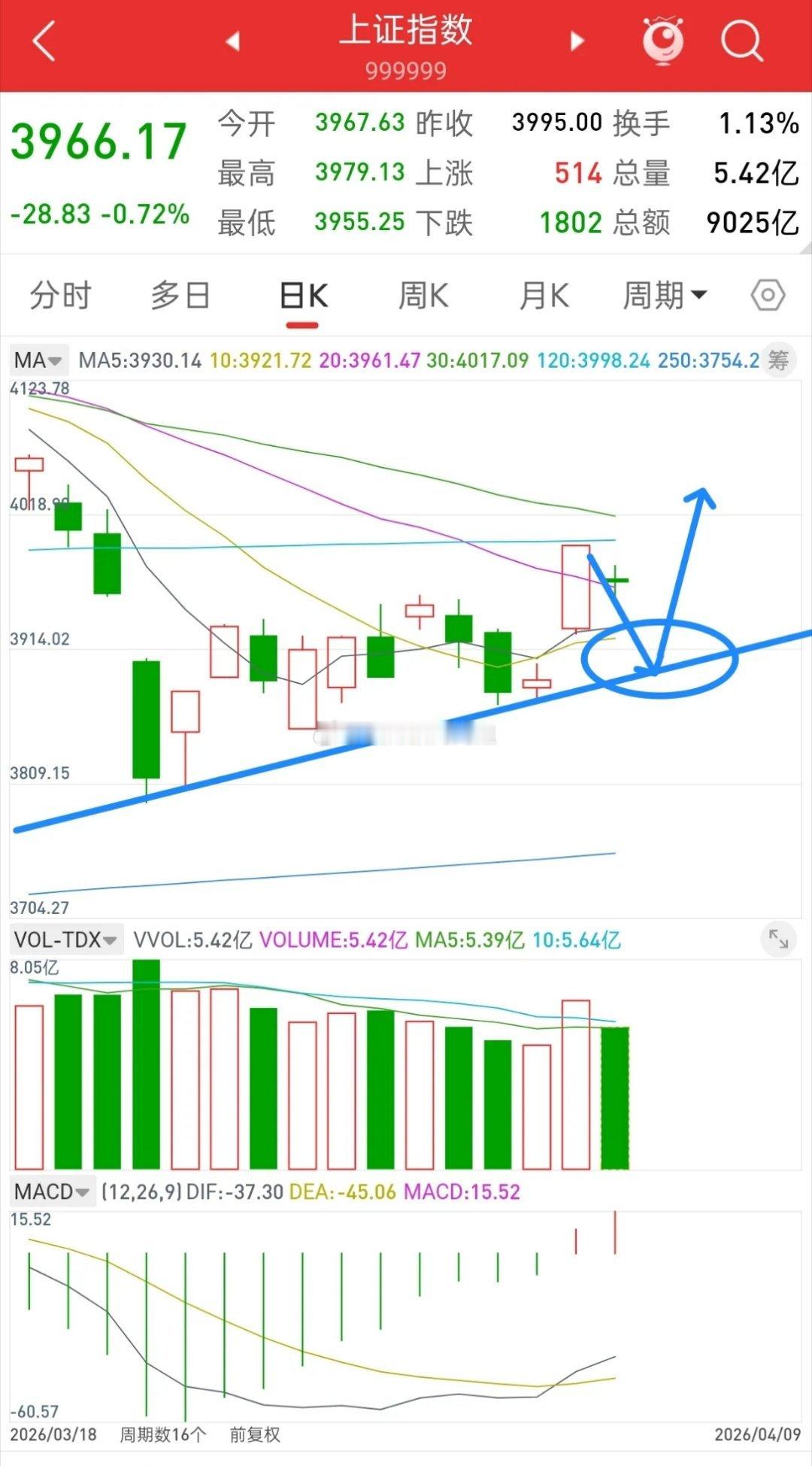
Task: Select the 周K weekly chart tab
Action: 423,296
